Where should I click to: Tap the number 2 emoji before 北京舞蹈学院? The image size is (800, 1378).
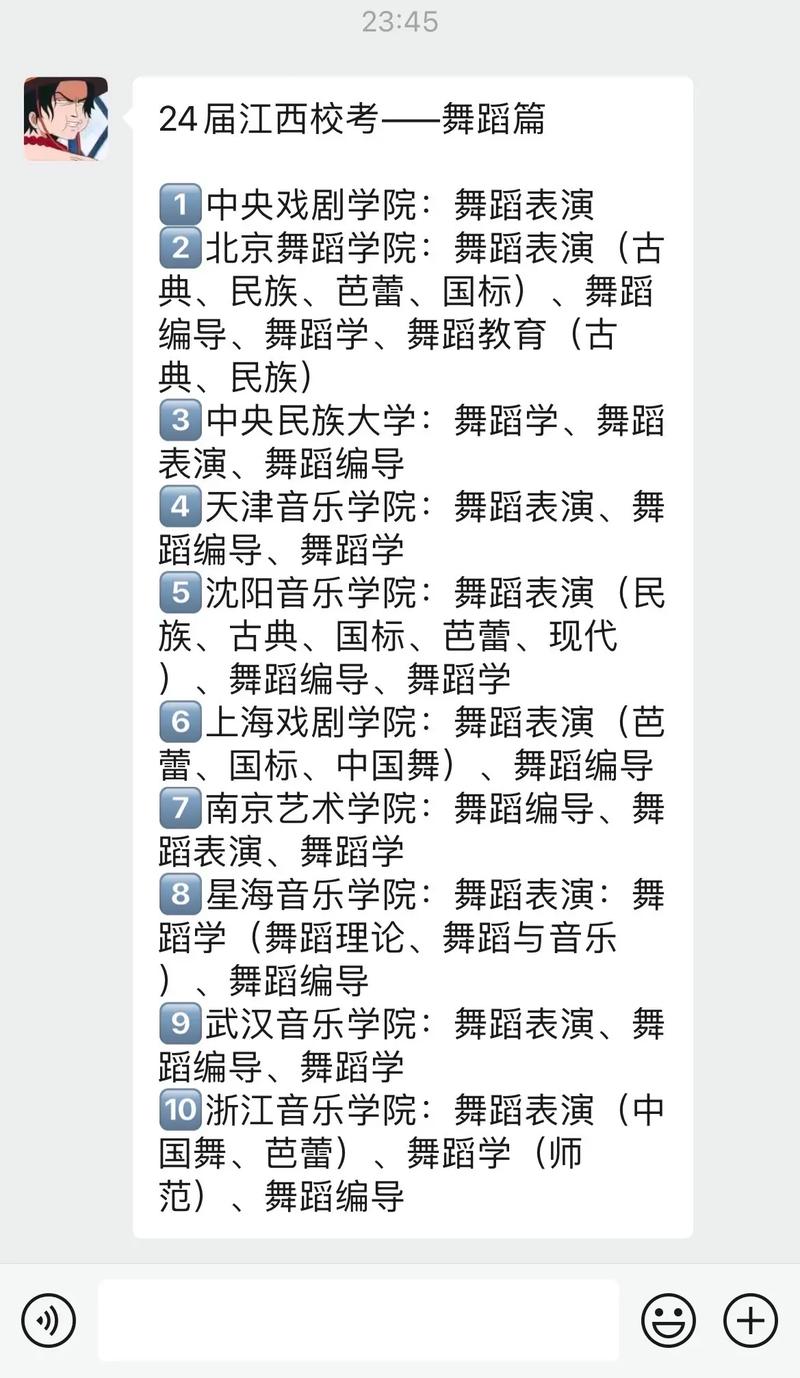coord(178,245)
